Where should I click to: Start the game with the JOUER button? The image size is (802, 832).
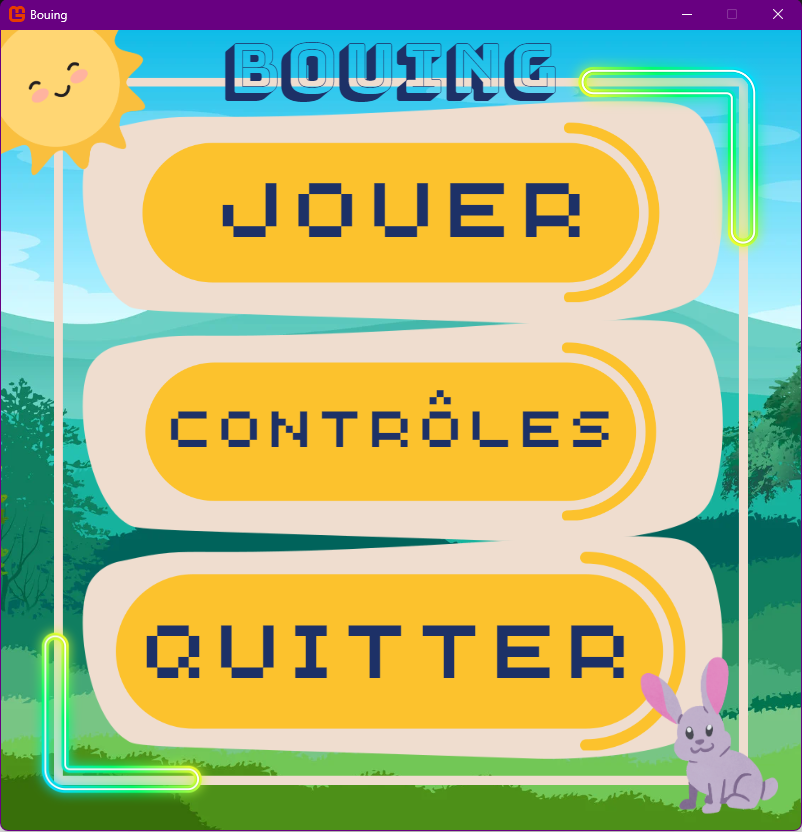coord(391,212)
